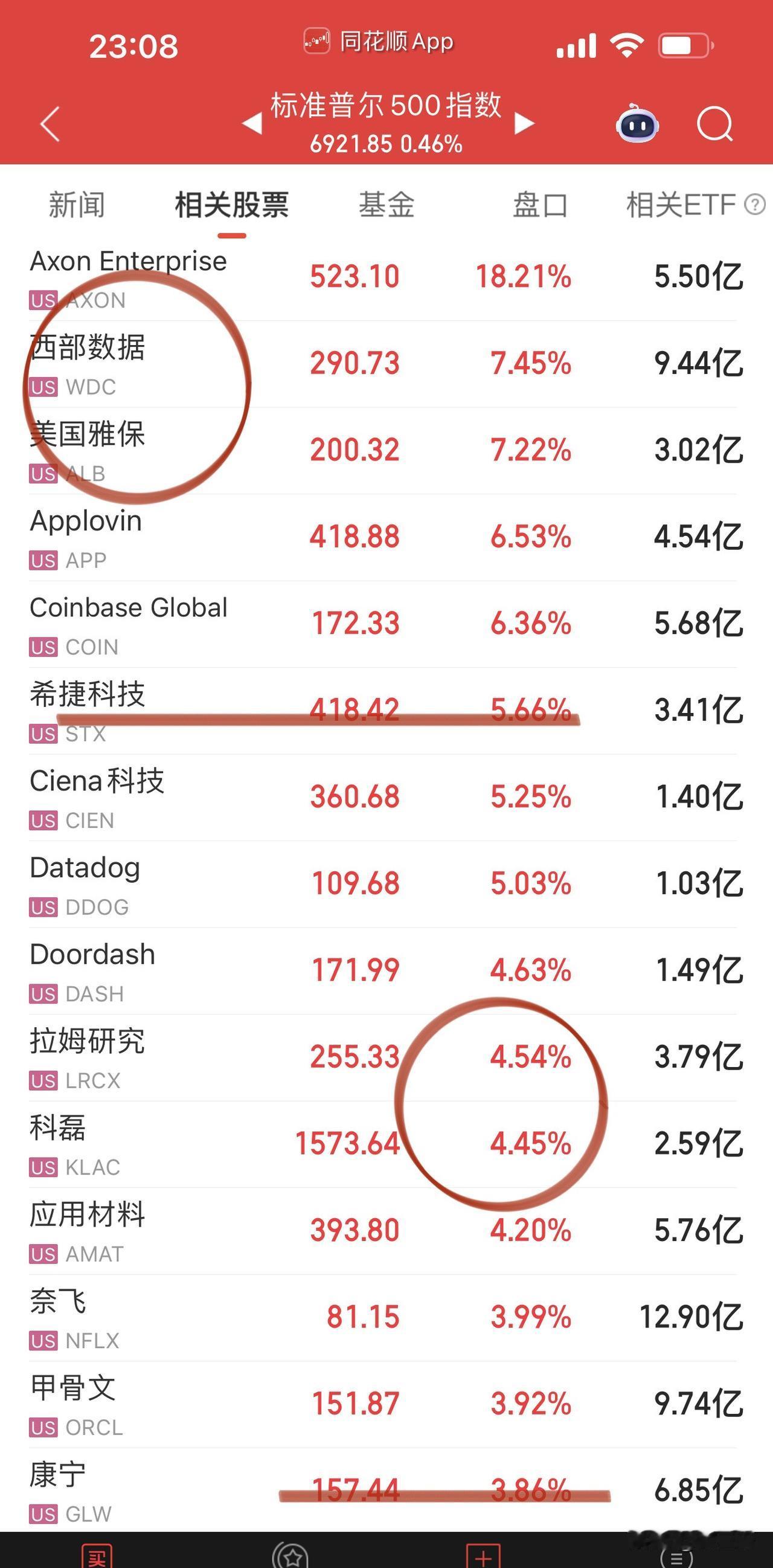Open the AI assistant robot icon
The image size is (773, 1568).
coord(637,123)
